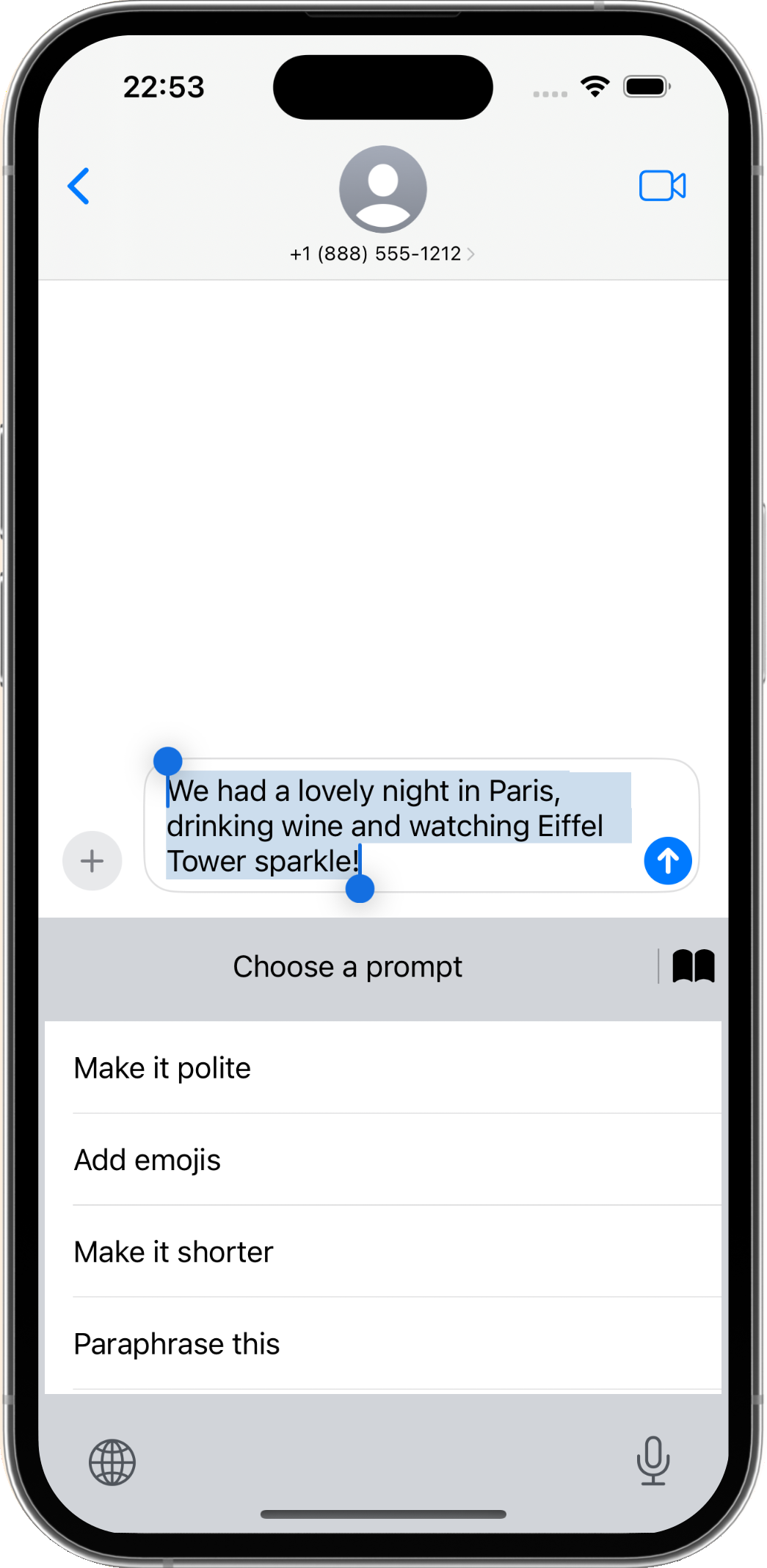Image resolution: width=767 pixels, height=1568 pixels.
Task: Open contact details for +1 (888) 555-1212
Action: coord(382,253)
